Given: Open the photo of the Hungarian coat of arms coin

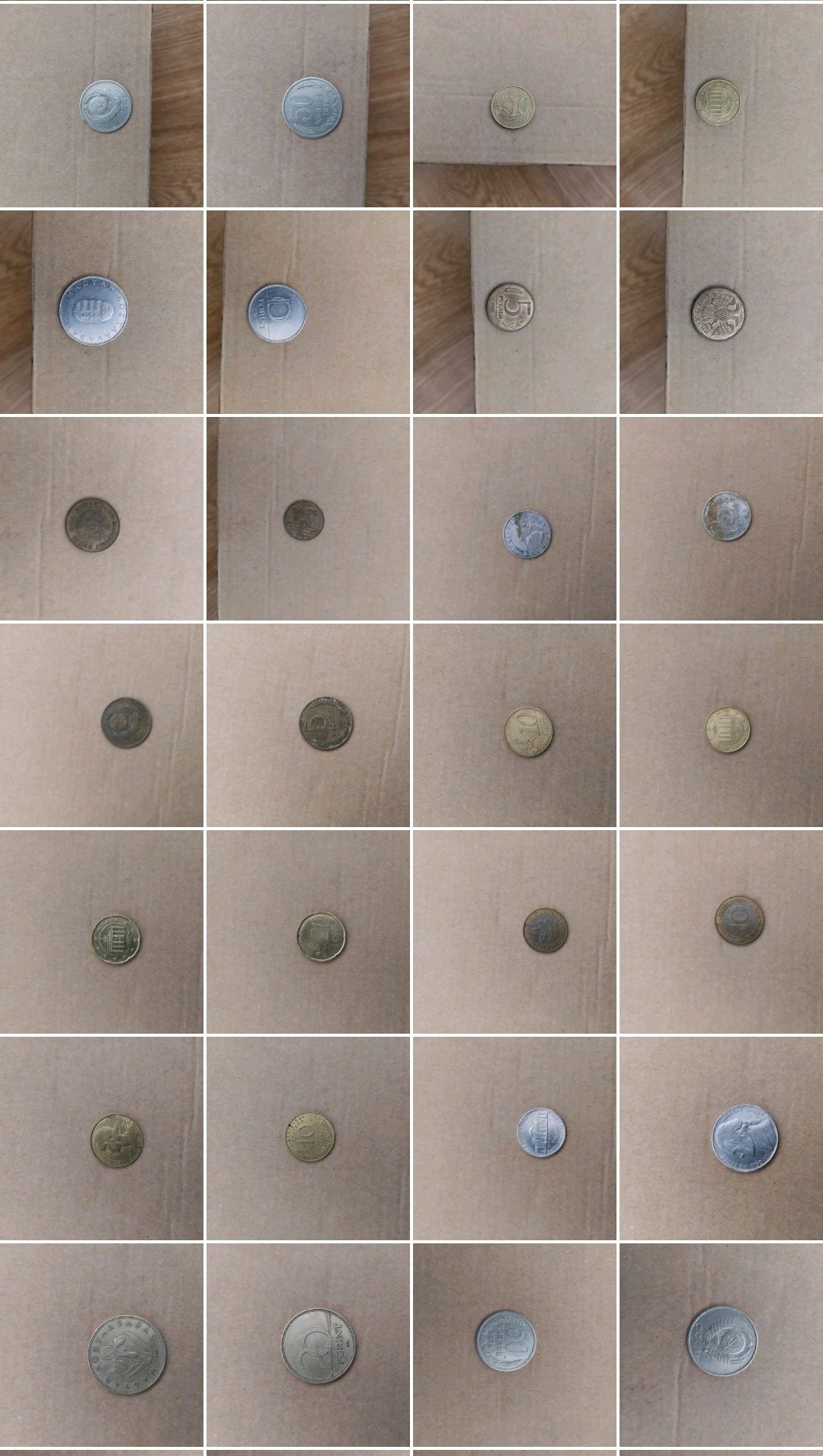Looking at the screenshot, I should pyautogui.click(x=93, y=311).
